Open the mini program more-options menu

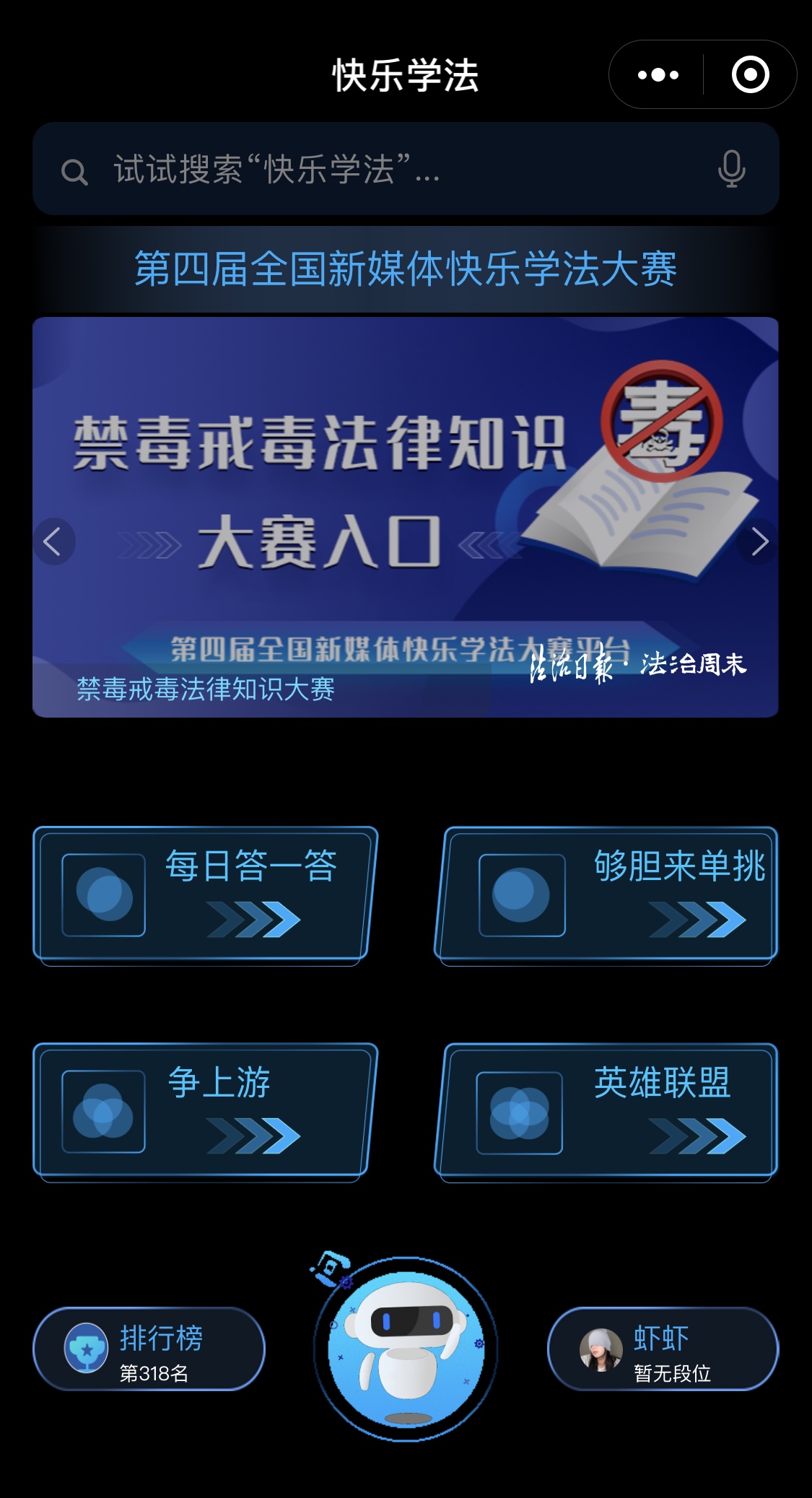pos(658,75)
